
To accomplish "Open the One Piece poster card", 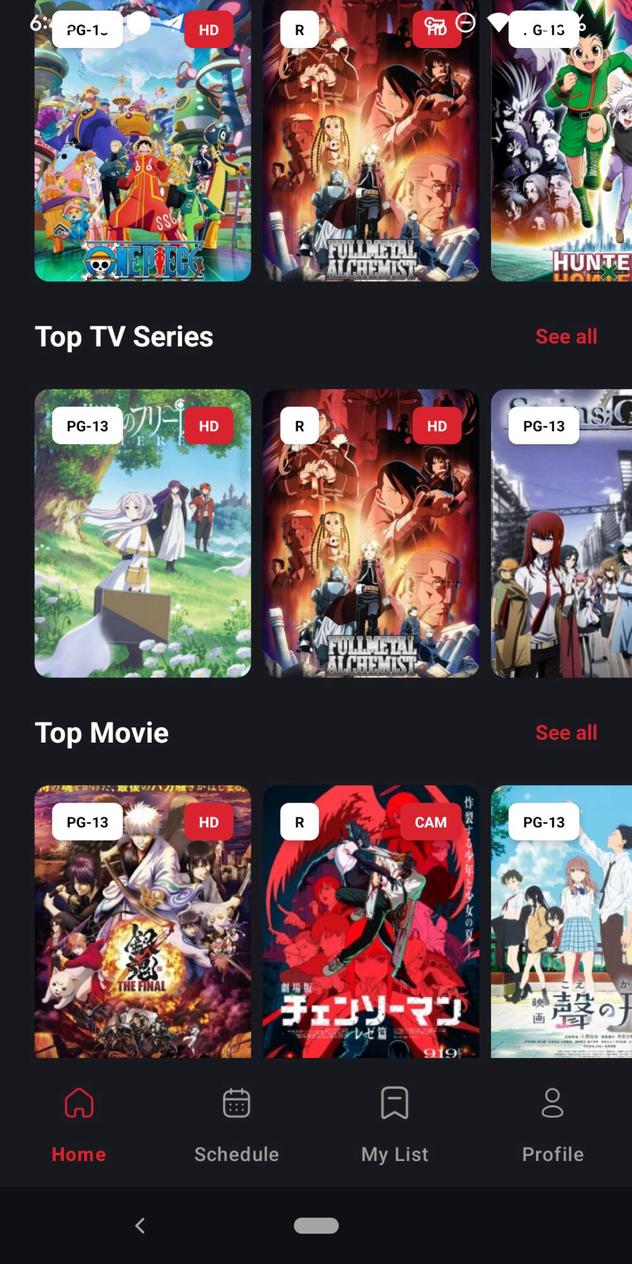I will coord(143,150).
